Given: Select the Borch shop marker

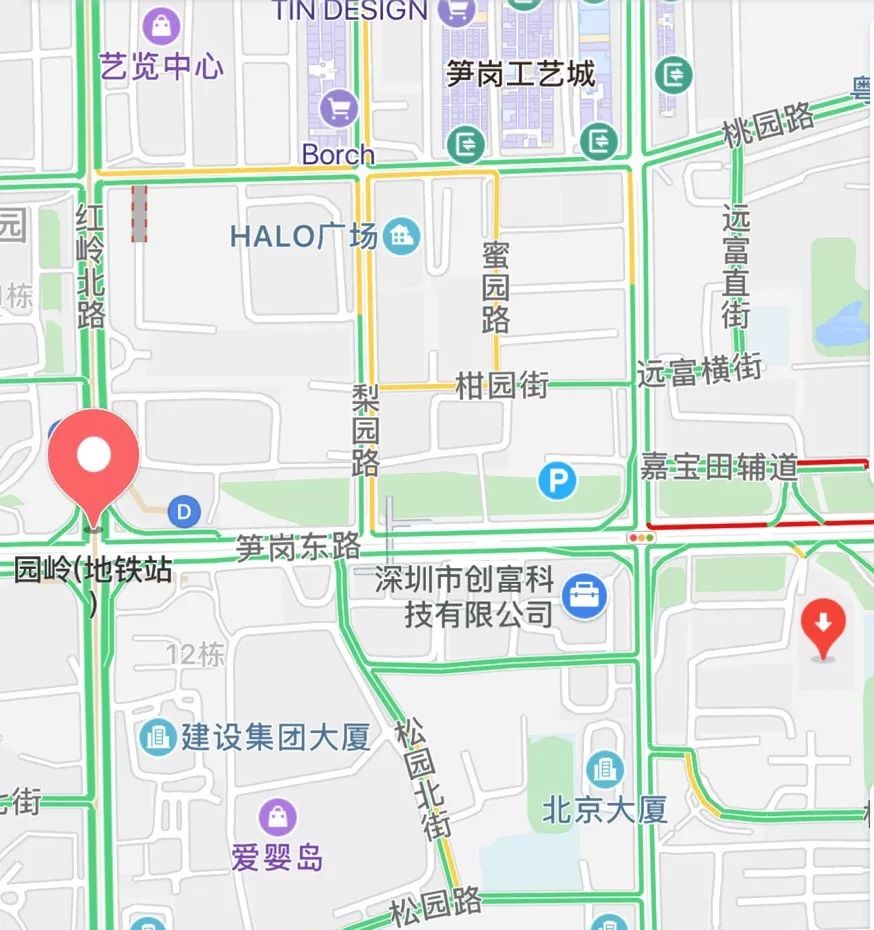Looking at the screenshot, I should point(339,109).
